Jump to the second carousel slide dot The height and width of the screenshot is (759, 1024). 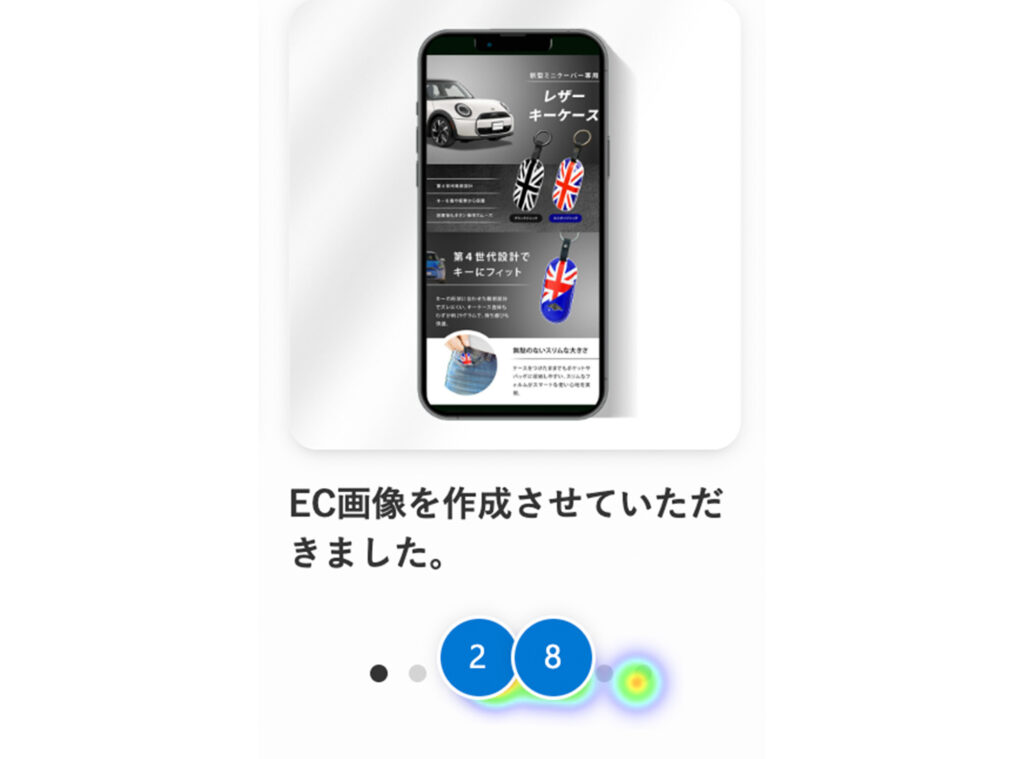[x=417, y=673]
